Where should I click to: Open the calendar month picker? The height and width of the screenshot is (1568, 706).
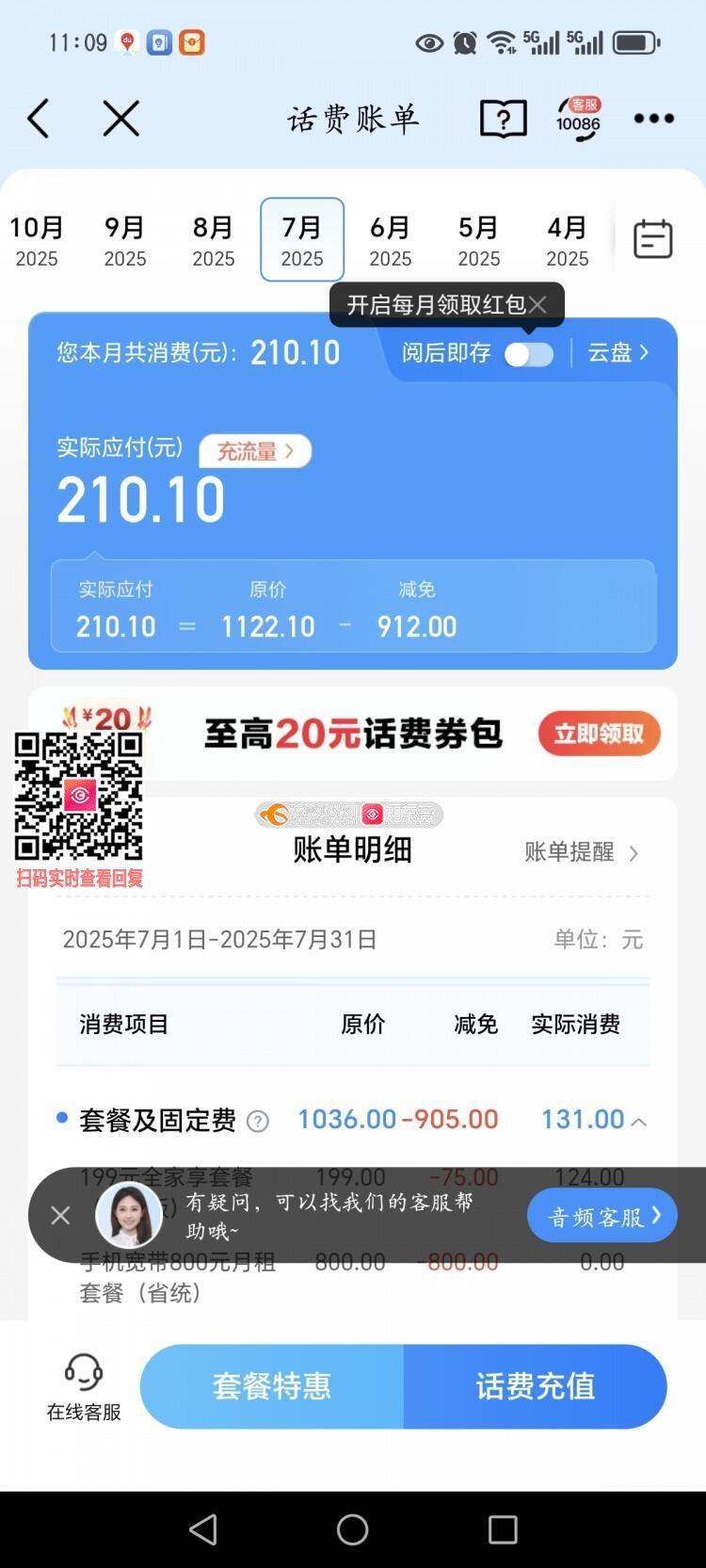652,239
